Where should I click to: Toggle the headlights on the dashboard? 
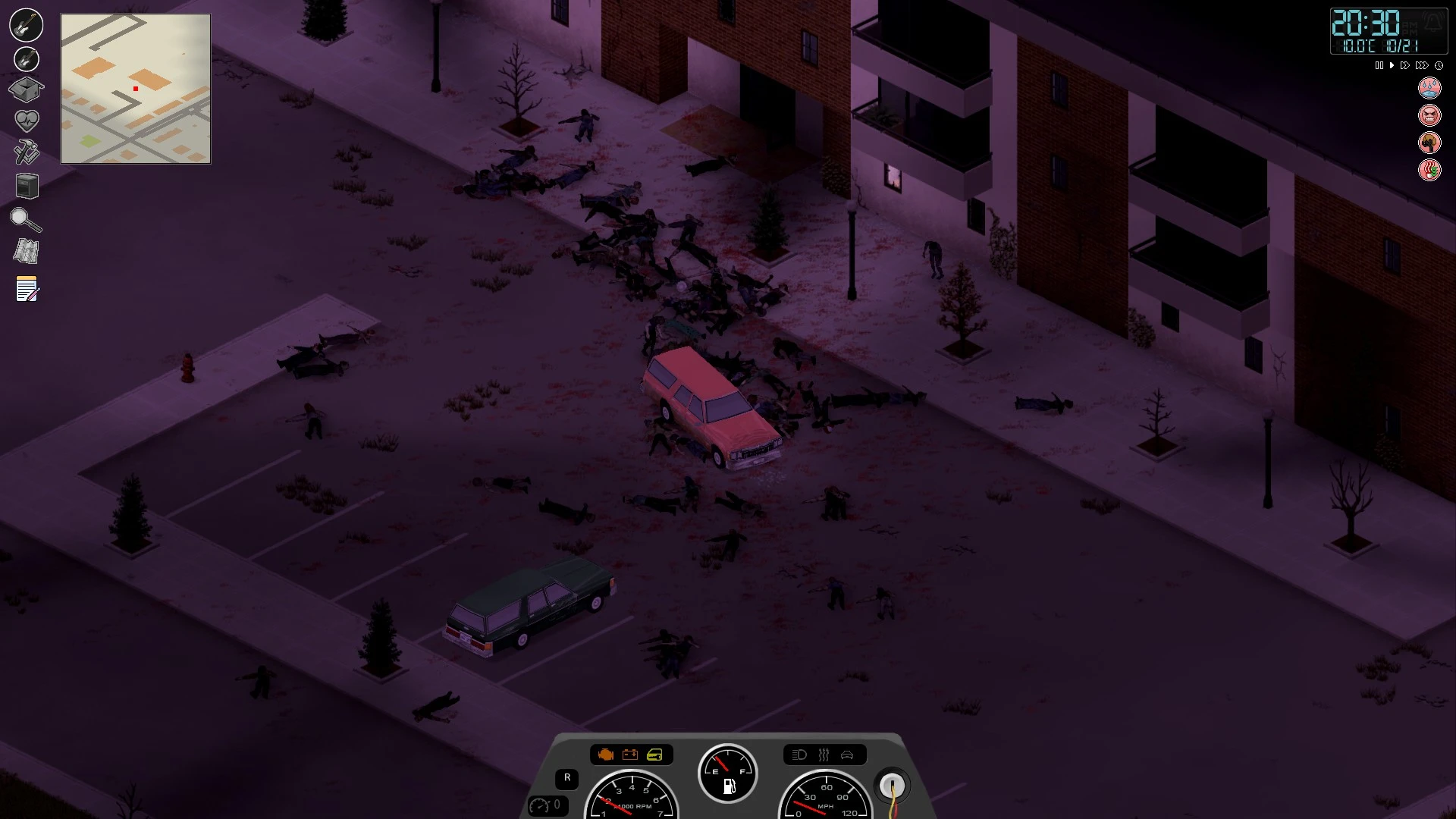pos(799,755)
